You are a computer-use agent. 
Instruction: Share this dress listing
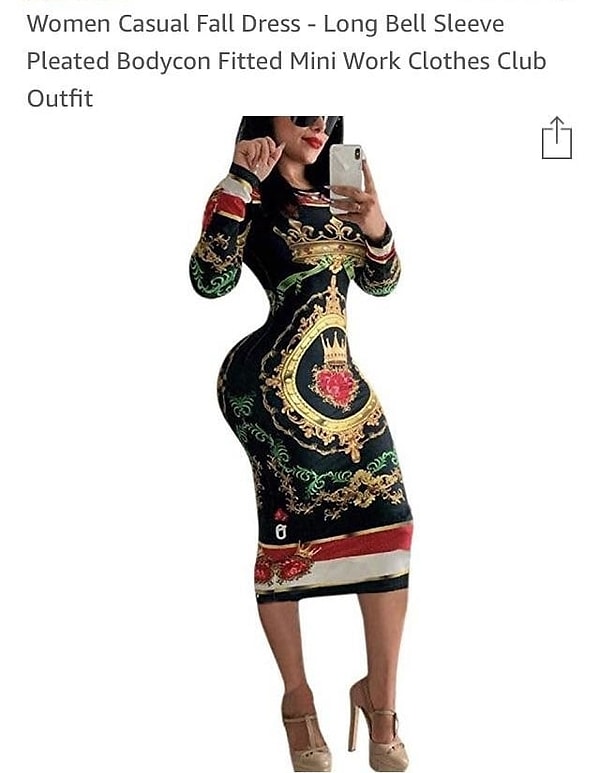point(556,139)
